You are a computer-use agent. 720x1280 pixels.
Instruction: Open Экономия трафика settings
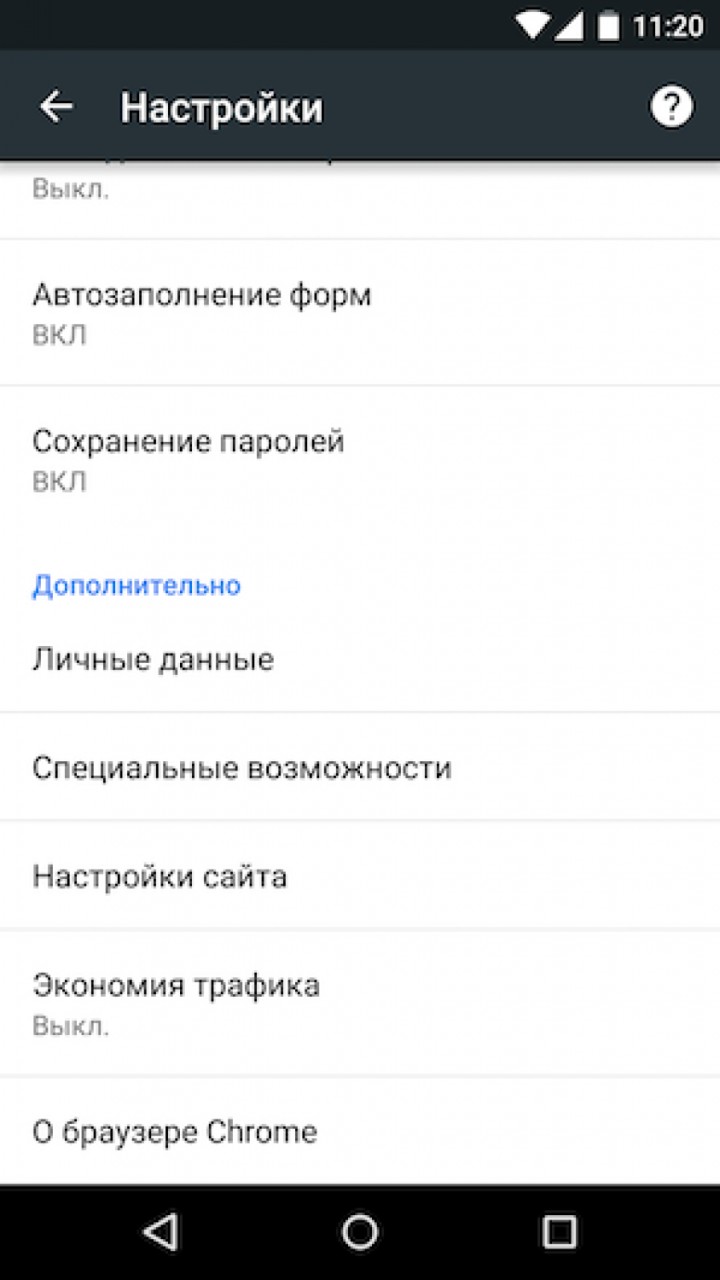click(360, 1003)
